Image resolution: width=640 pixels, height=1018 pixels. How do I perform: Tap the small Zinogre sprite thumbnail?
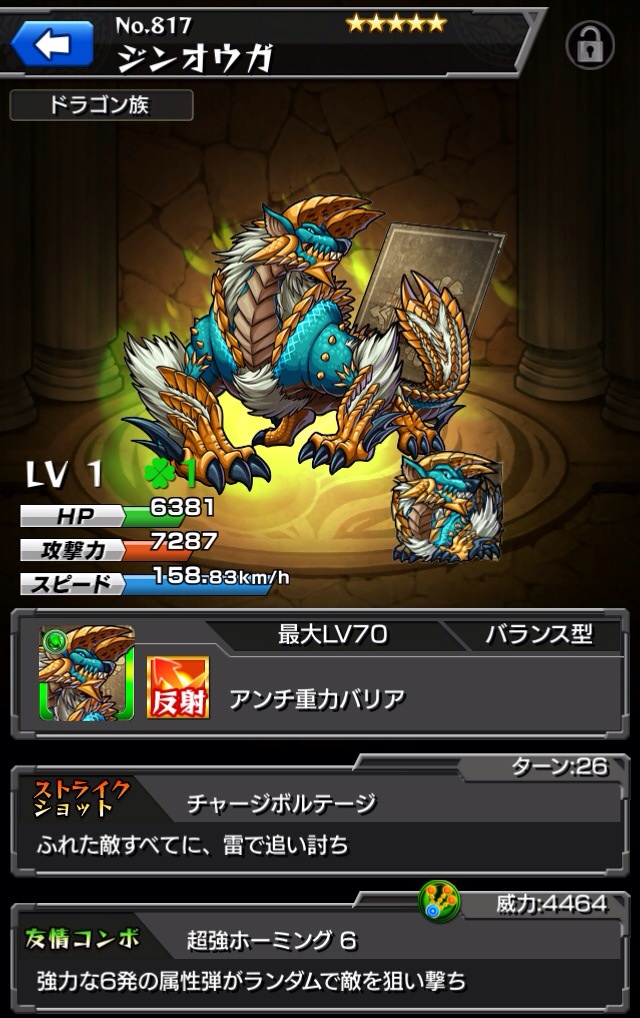[446, 507]
